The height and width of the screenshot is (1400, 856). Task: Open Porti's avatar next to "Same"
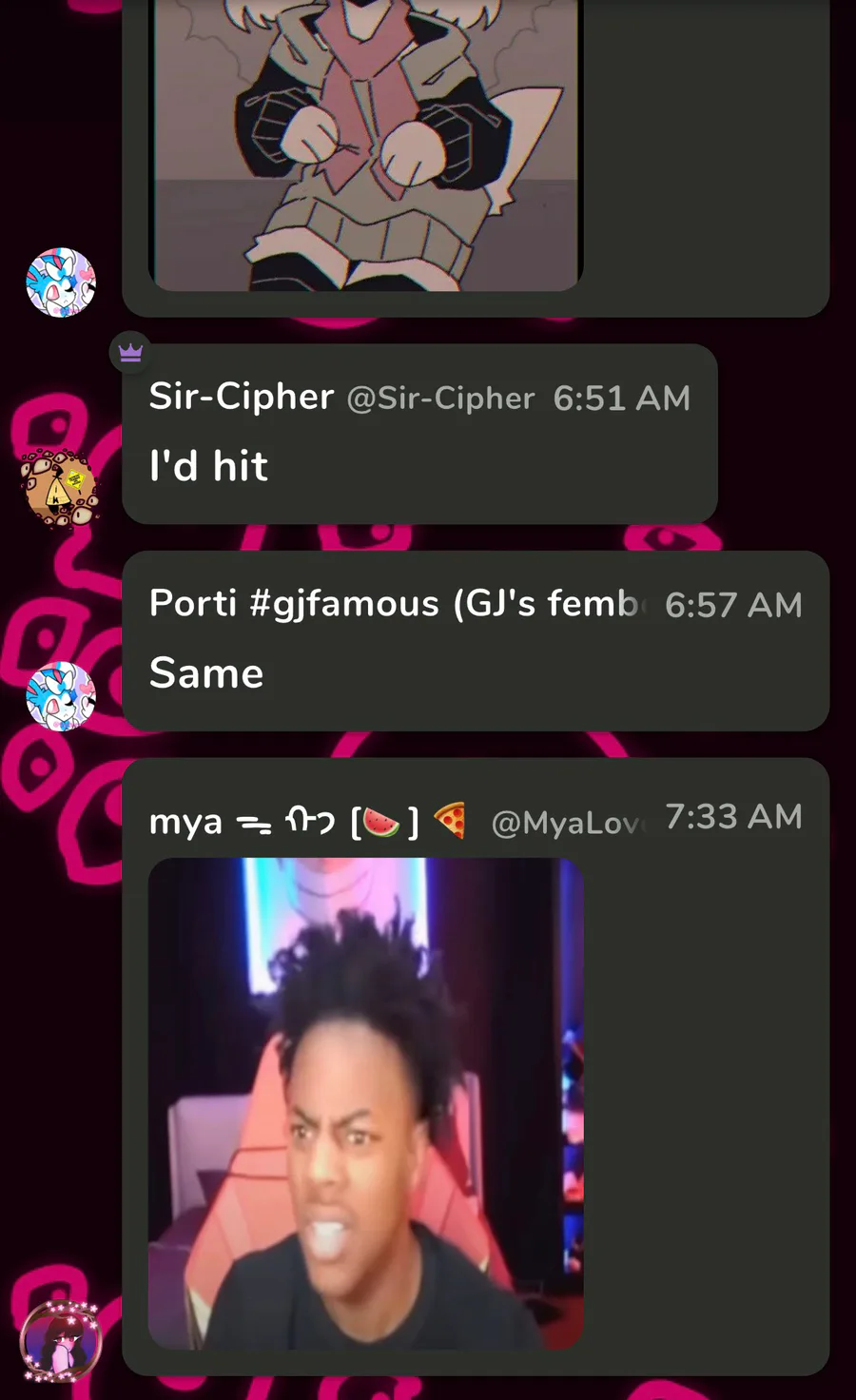(61, 696)
